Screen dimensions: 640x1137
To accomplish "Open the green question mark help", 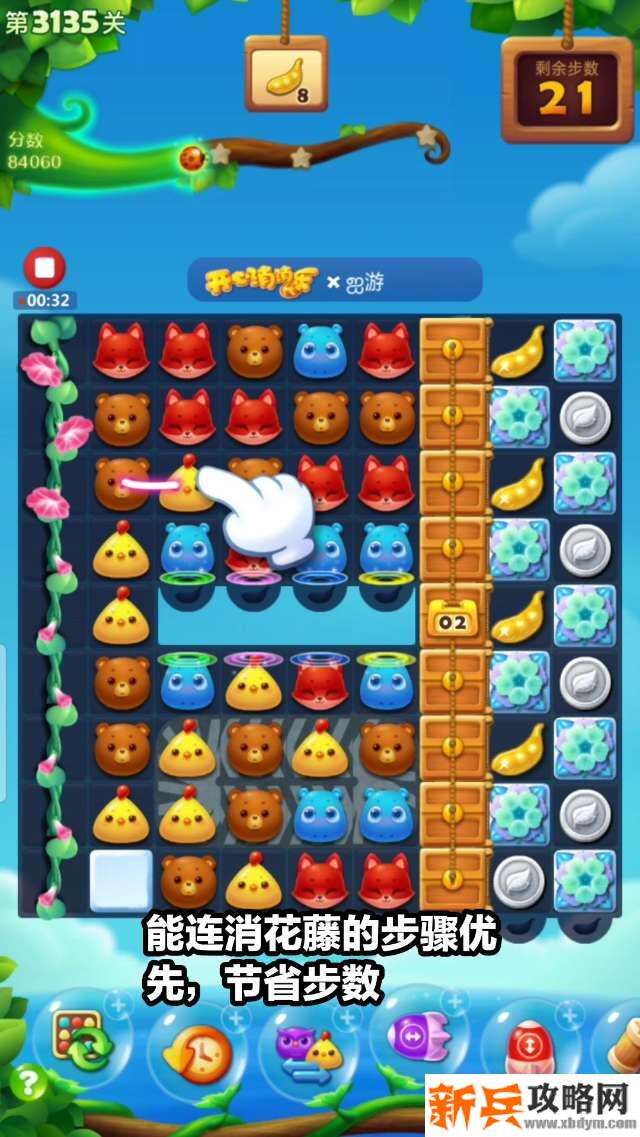I will [31, 1082].
